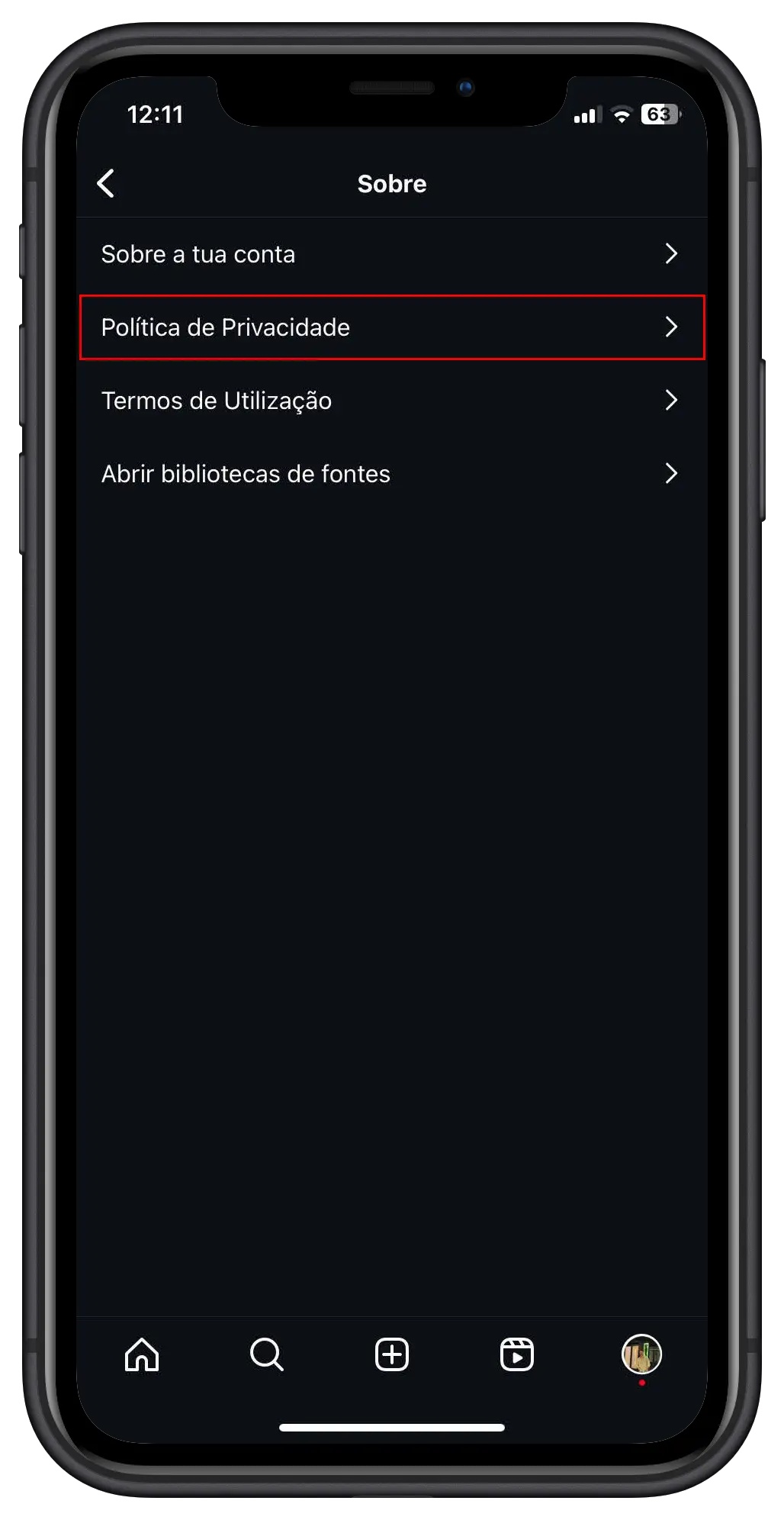This screenshot has height=1520, width=784.
Task: Open Política de Privacidade
Action: 391,327
